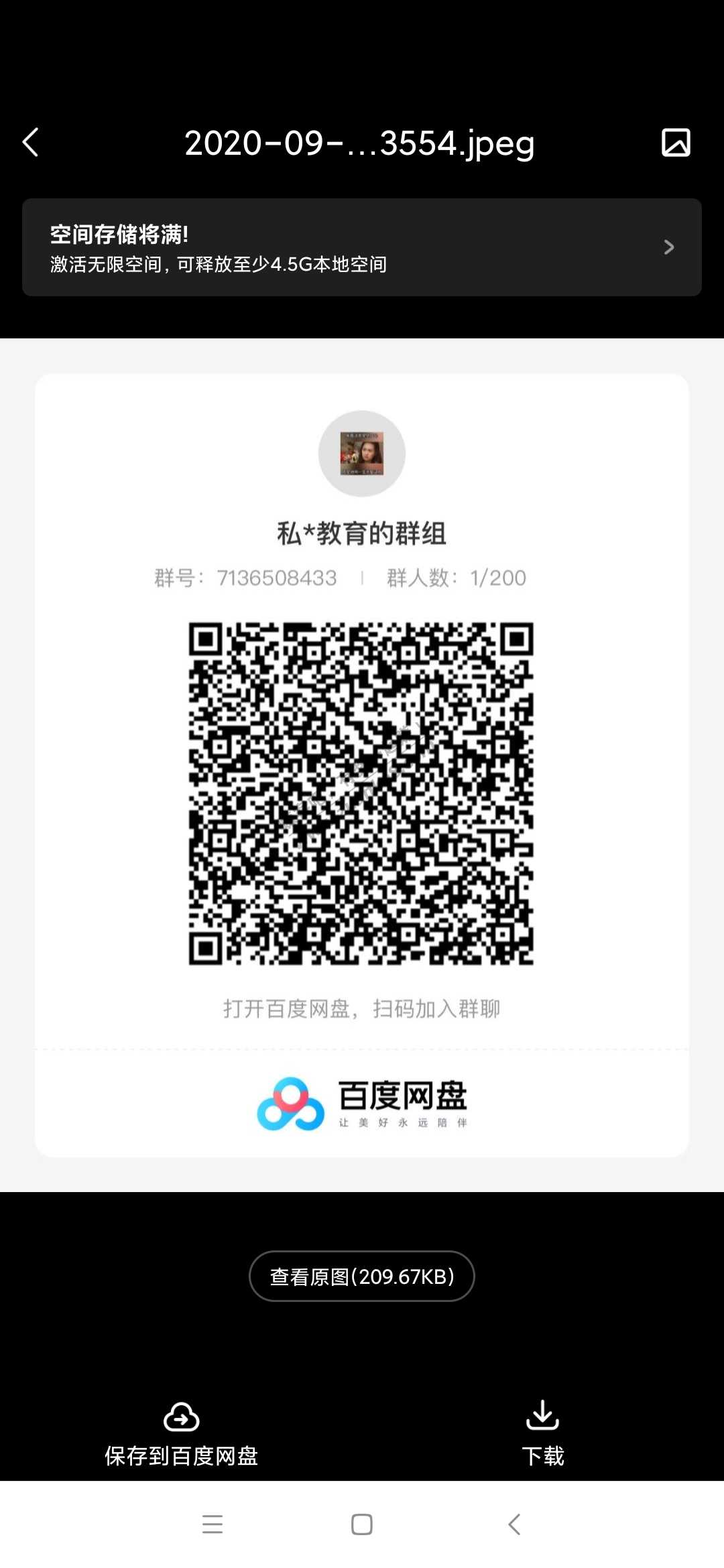
Task: Go back from the image viewer
Action: [x=31, y=143]
